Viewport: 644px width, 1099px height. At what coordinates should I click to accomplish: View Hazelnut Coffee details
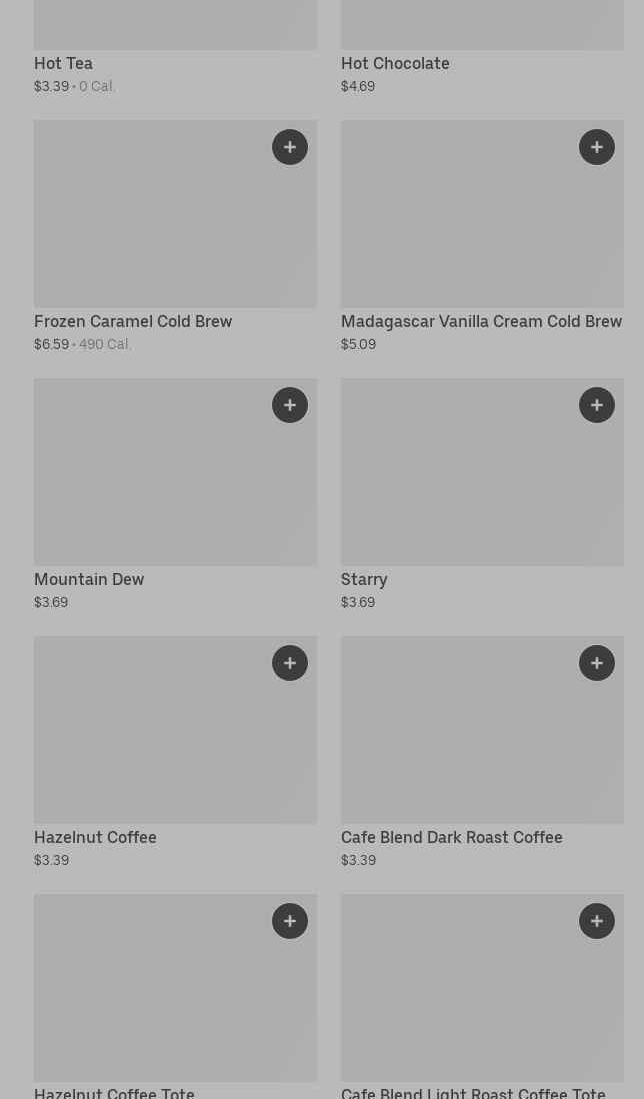tap(175, 752)
